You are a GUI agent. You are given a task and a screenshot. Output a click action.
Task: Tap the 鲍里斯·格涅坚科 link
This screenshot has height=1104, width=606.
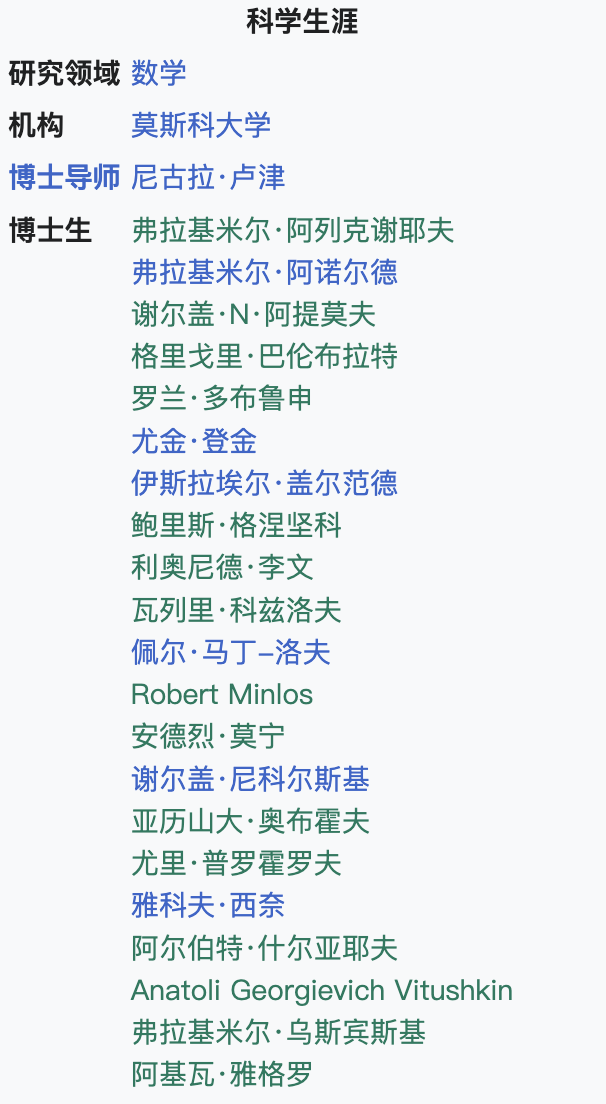[x=236, y=525]
